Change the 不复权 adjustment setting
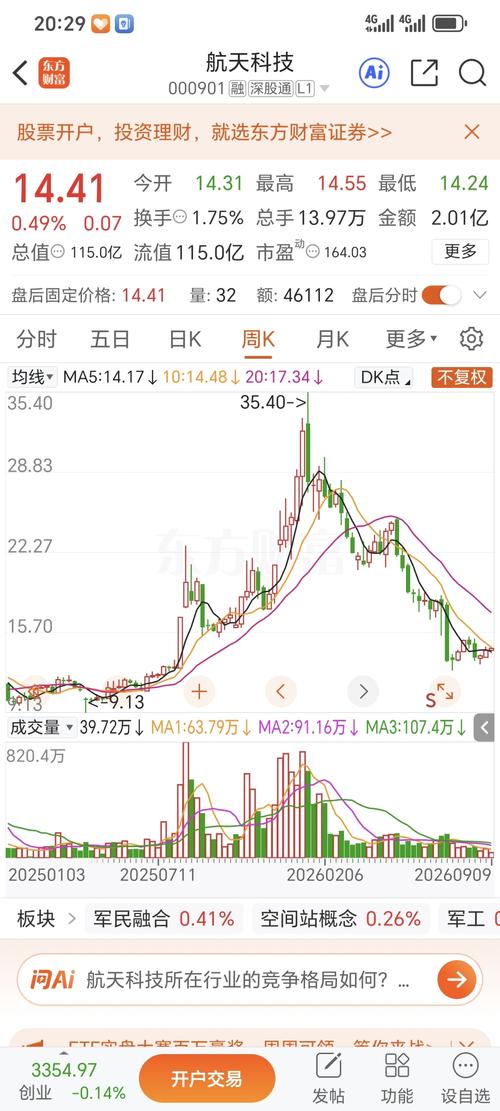This screenshot has width=500, height=1111. [x=462, y=378]
